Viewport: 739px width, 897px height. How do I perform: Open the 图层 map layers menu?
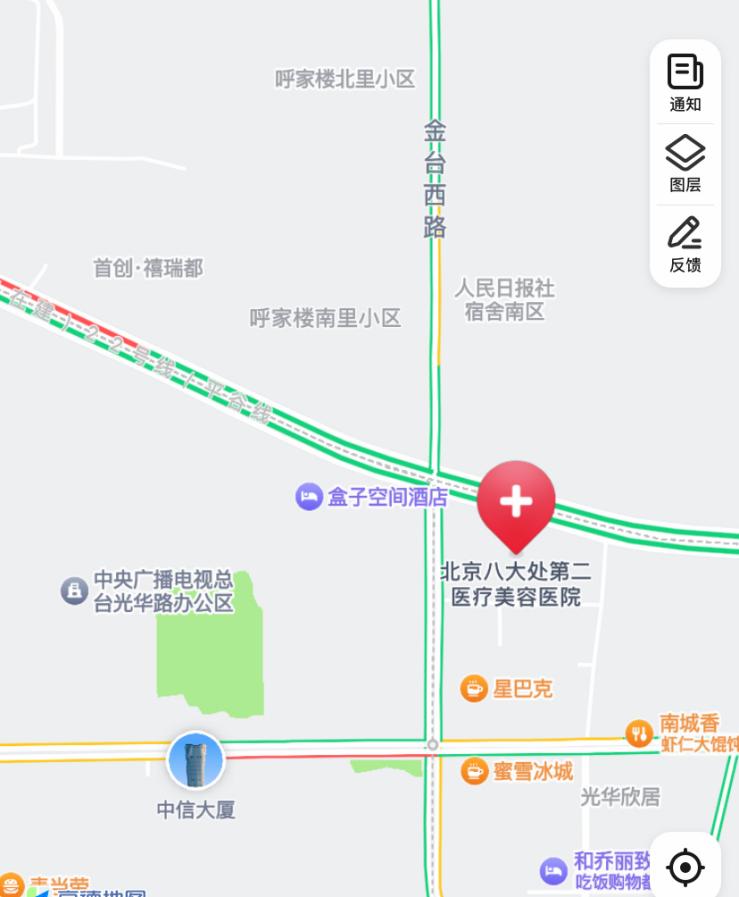685,164
